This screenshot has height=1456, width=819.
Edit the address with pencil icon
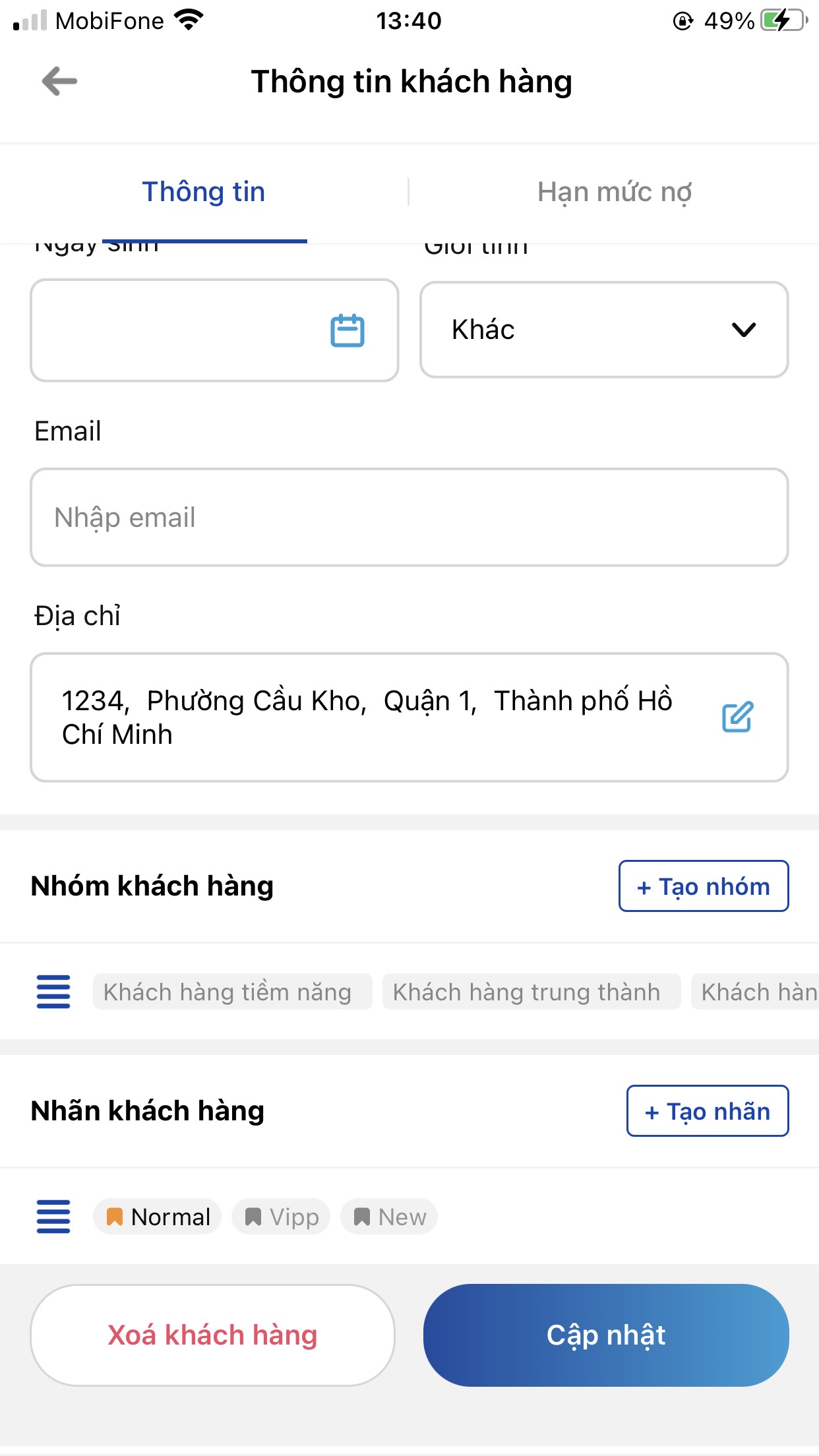click(737, 717)
